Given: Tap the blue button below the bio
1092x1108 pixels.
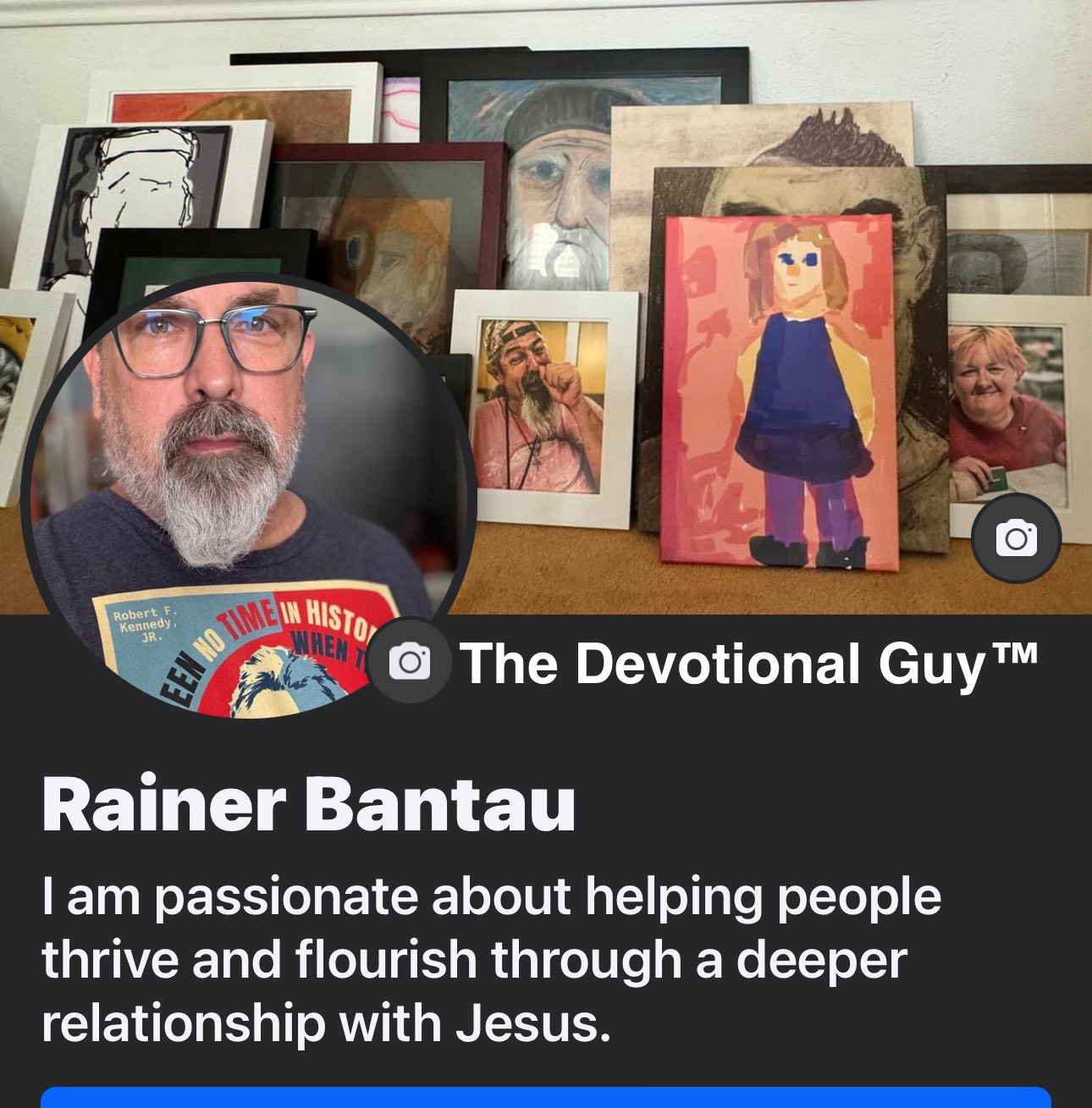Looking at the screenshot, I should (546, 1098).
